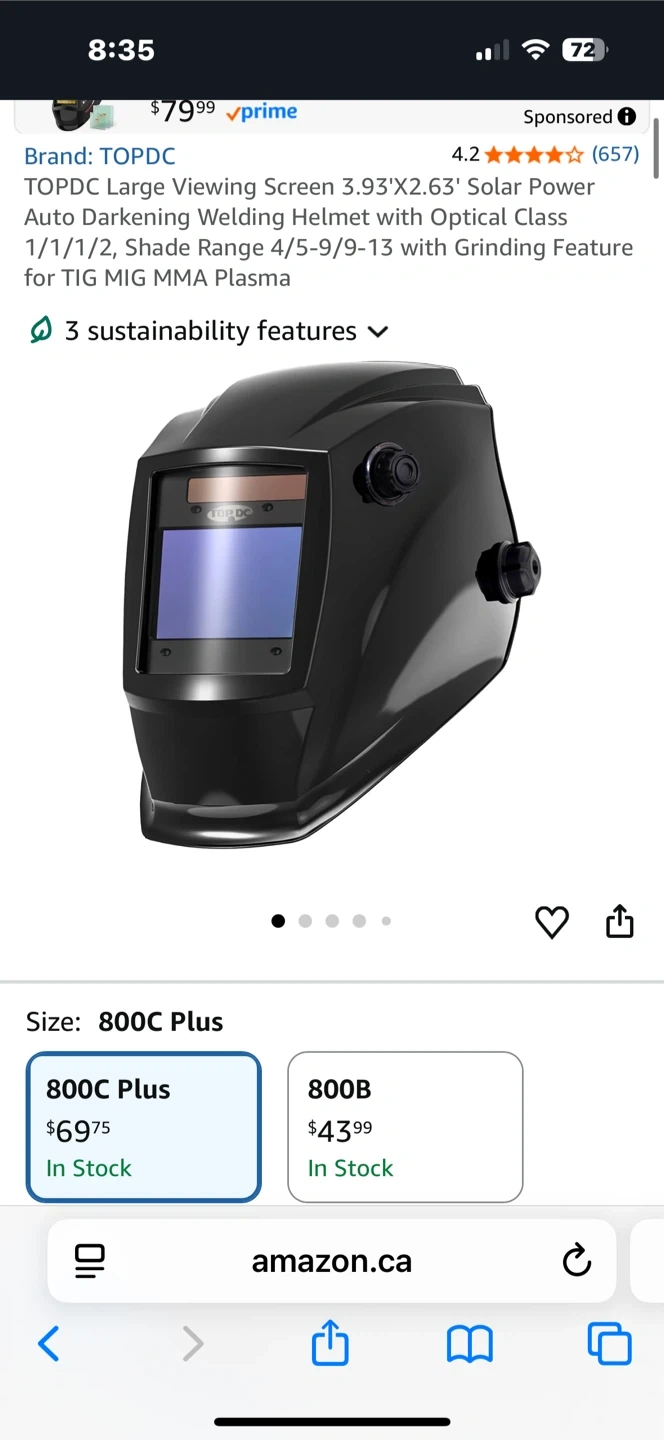Viewport: 664px width, 1440px height.
Task: Tap the amazon.ca address bar
Action: click(331, 1261)
